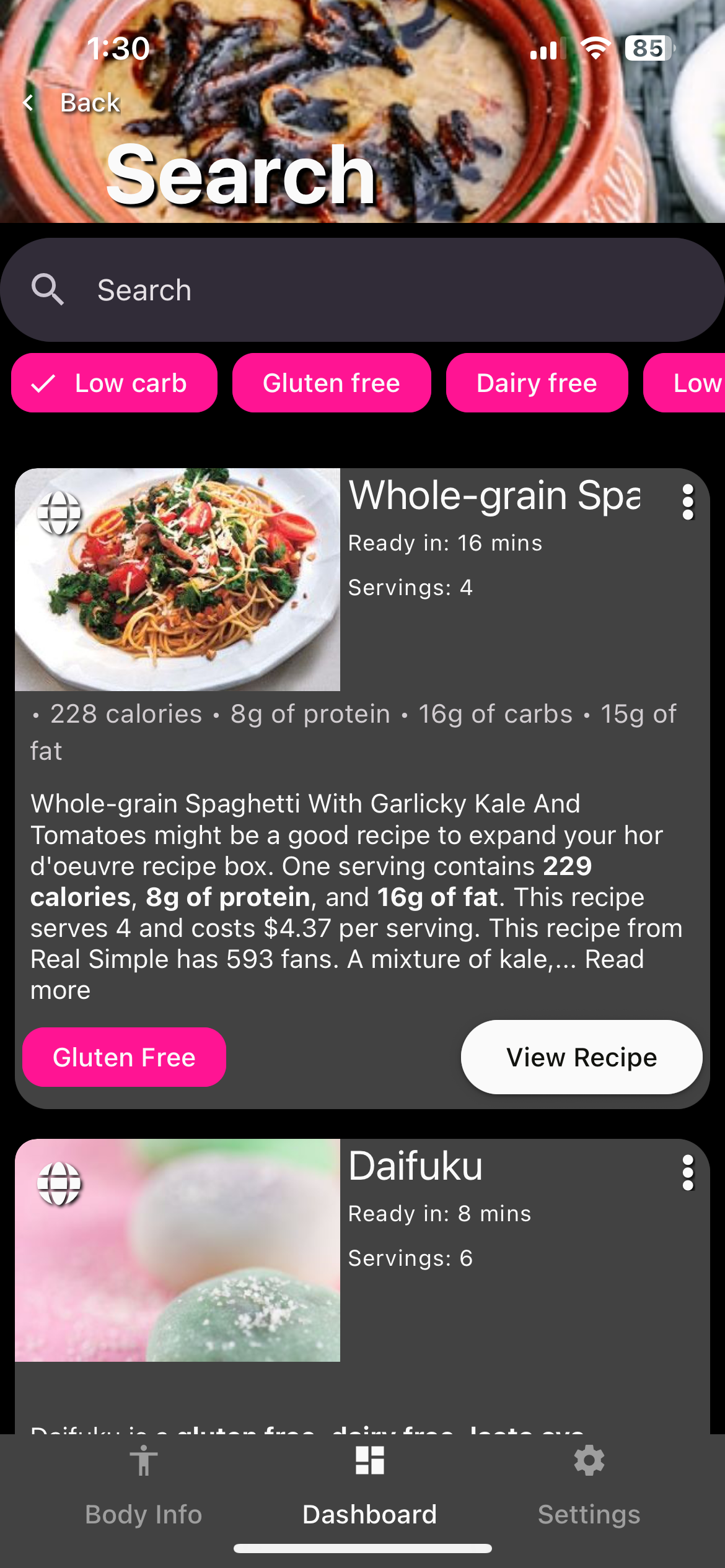725x1568 pixels.
Task: Enable the Gluten free filter
Action: pos(332,383)
